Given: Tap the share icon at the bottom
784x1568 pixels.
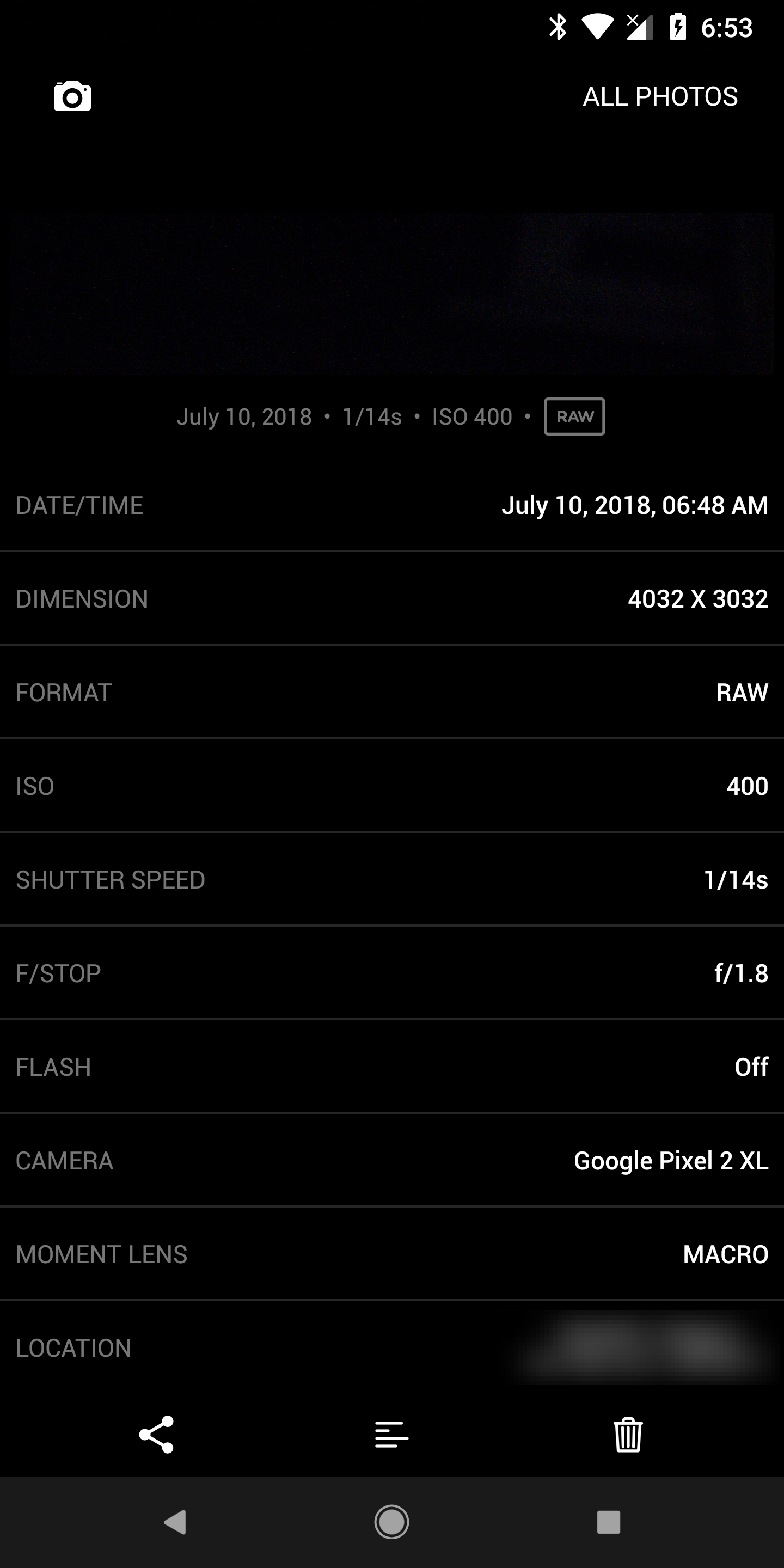Looking at the screenshot, I should pyautogui.click(x=156, y=1435).
